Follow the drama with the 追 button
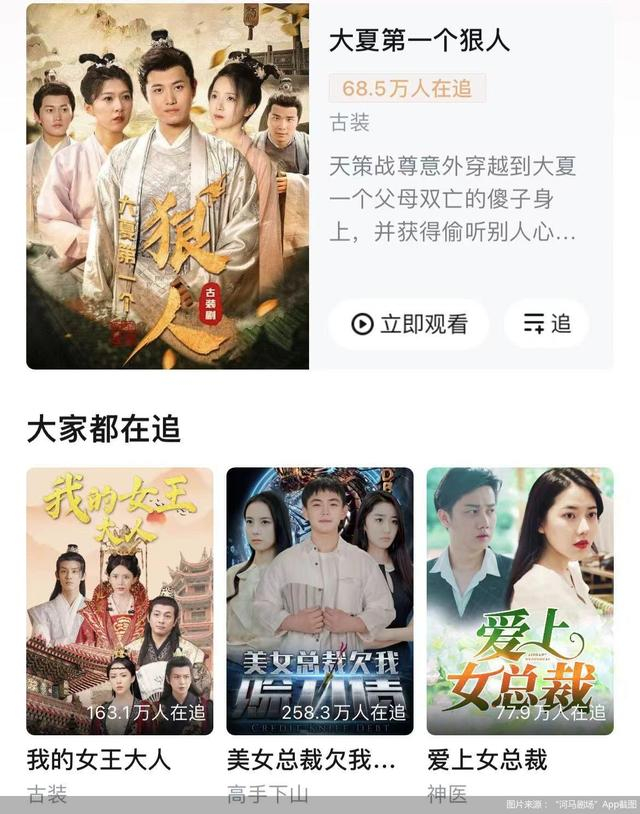The image size is (640, 814). pos(547,324)
